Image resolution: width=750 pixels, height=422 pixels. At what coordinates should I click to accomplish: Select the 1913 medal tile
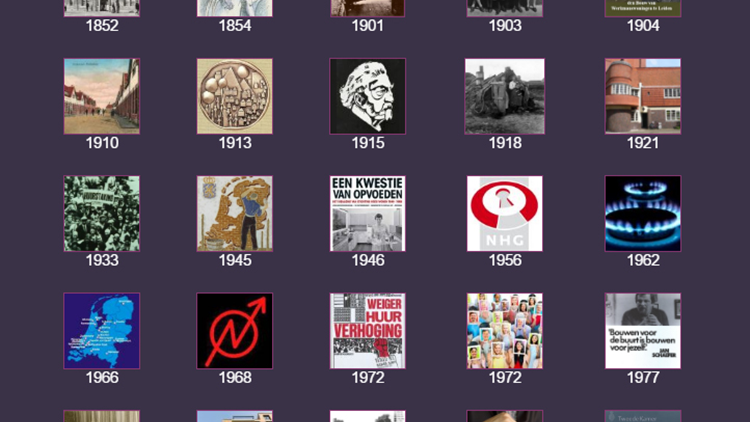click(235, 96)
